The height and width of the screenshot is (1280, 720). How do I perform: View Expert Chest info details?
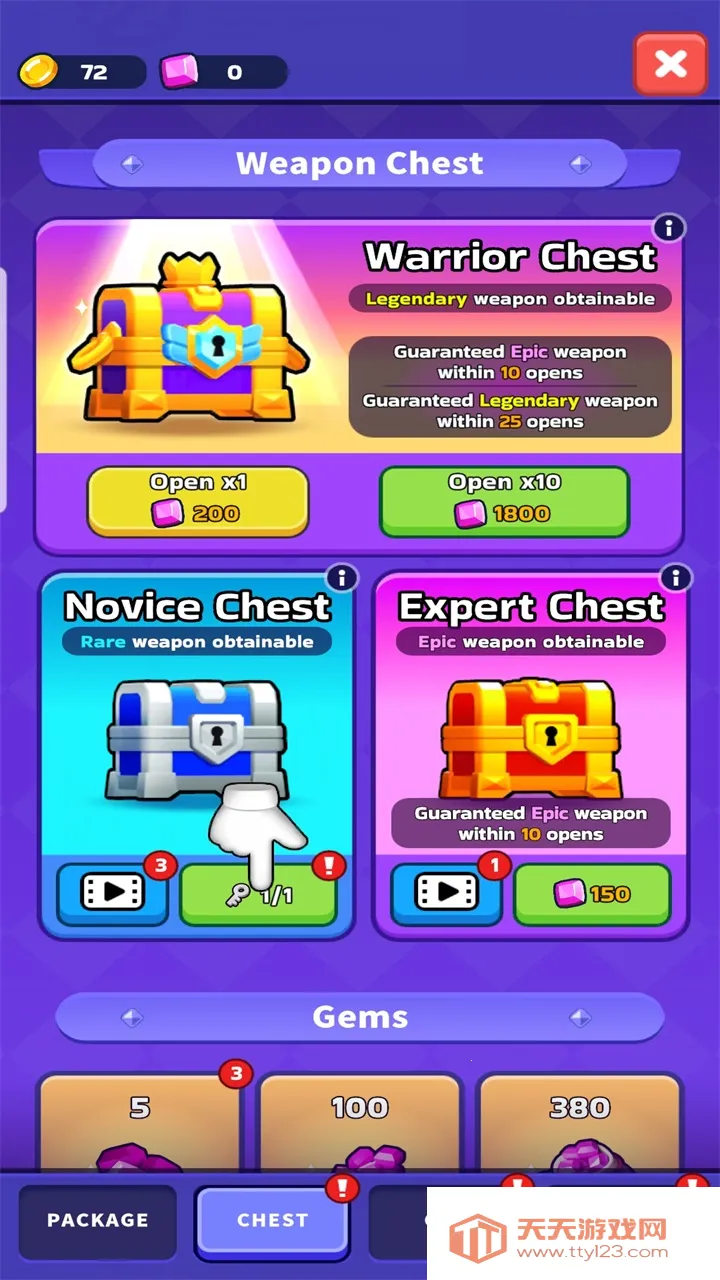click(x=676, y=578)
